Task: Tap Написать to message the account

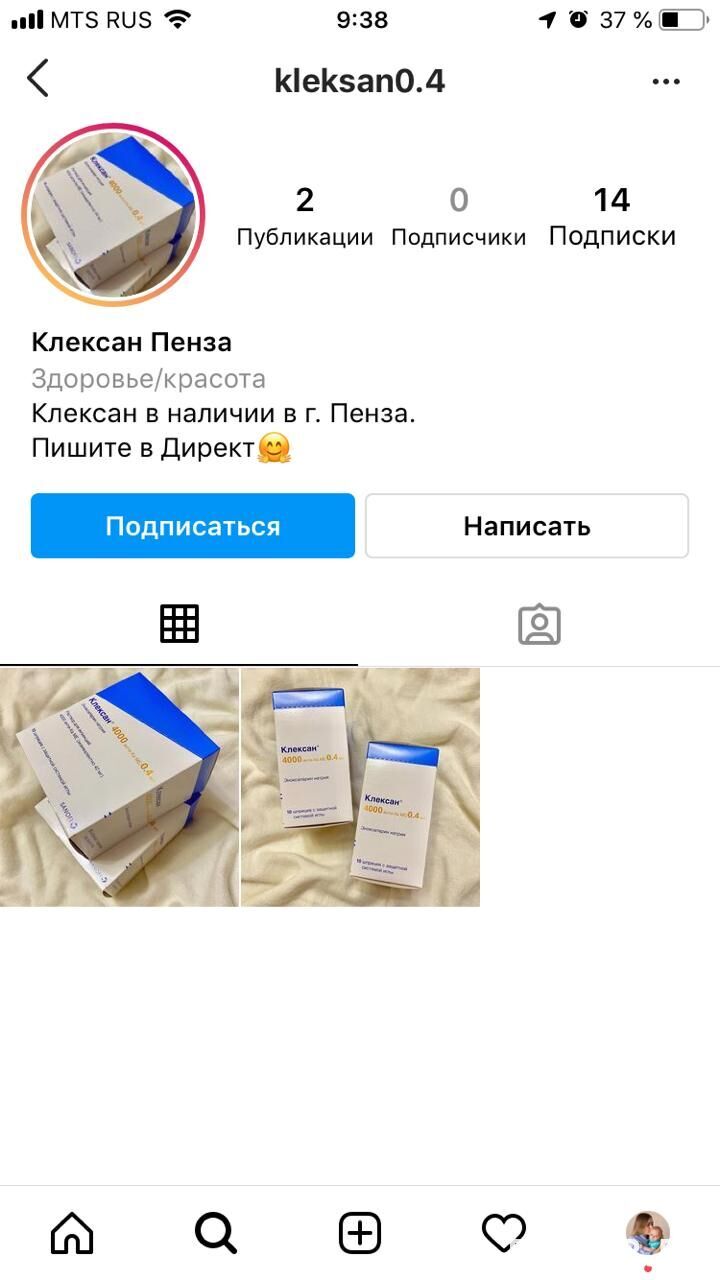Action: 527,526
